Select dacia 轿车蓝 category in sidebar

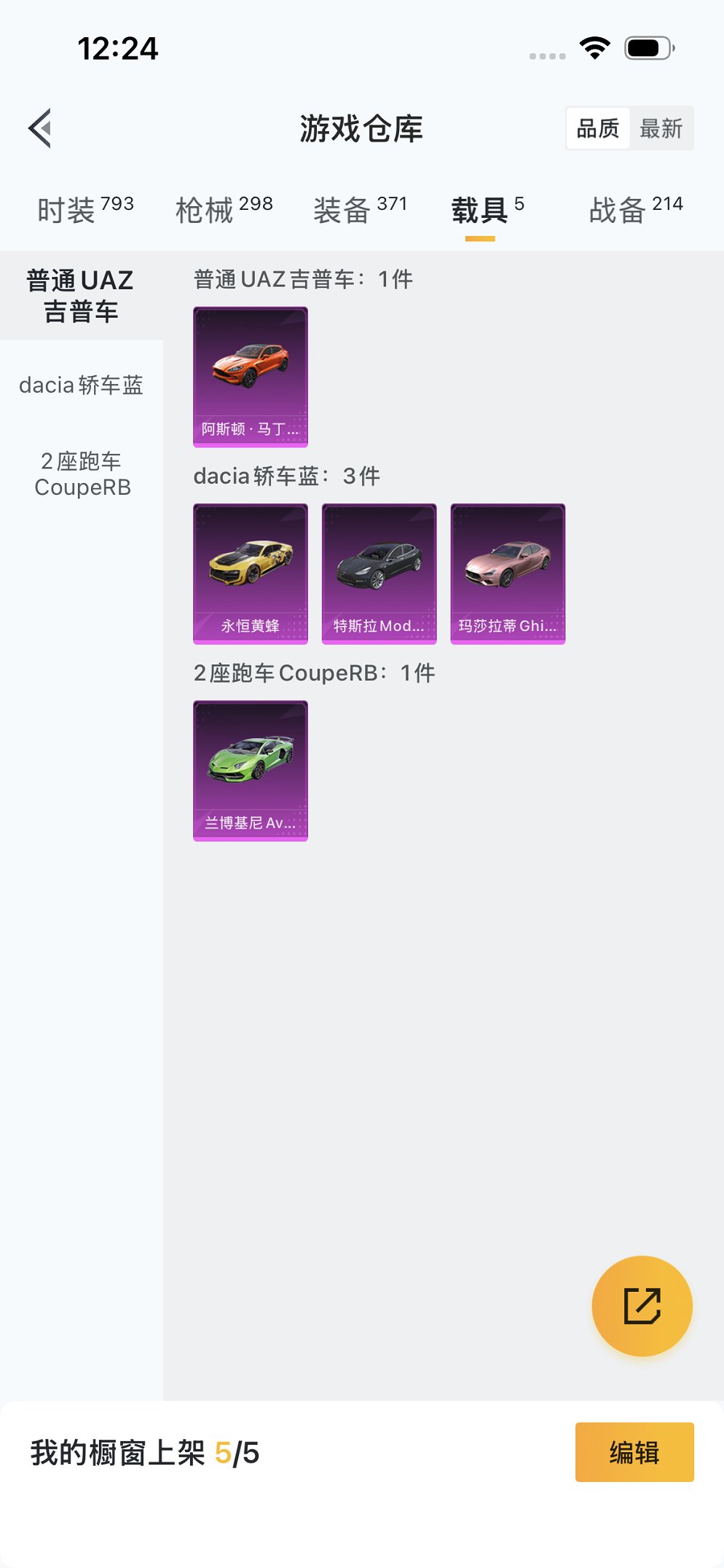(x=82, y=385)
